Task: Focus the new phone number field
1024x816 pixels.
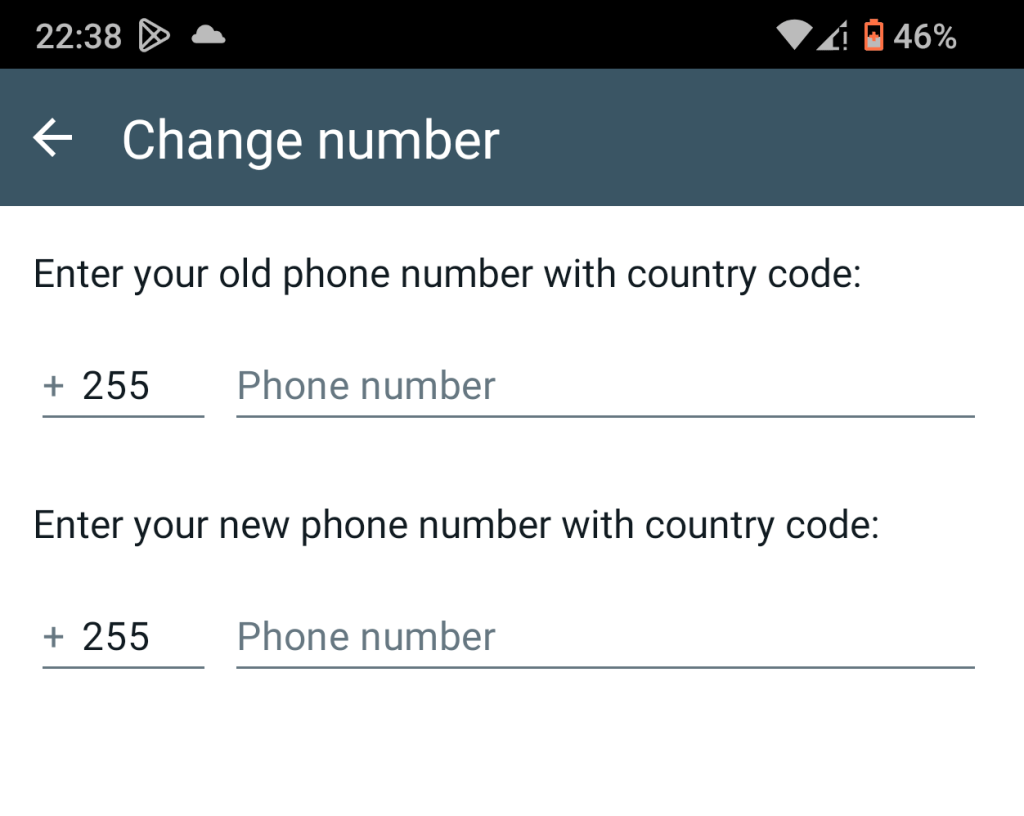Action: [x=604, y=637]
